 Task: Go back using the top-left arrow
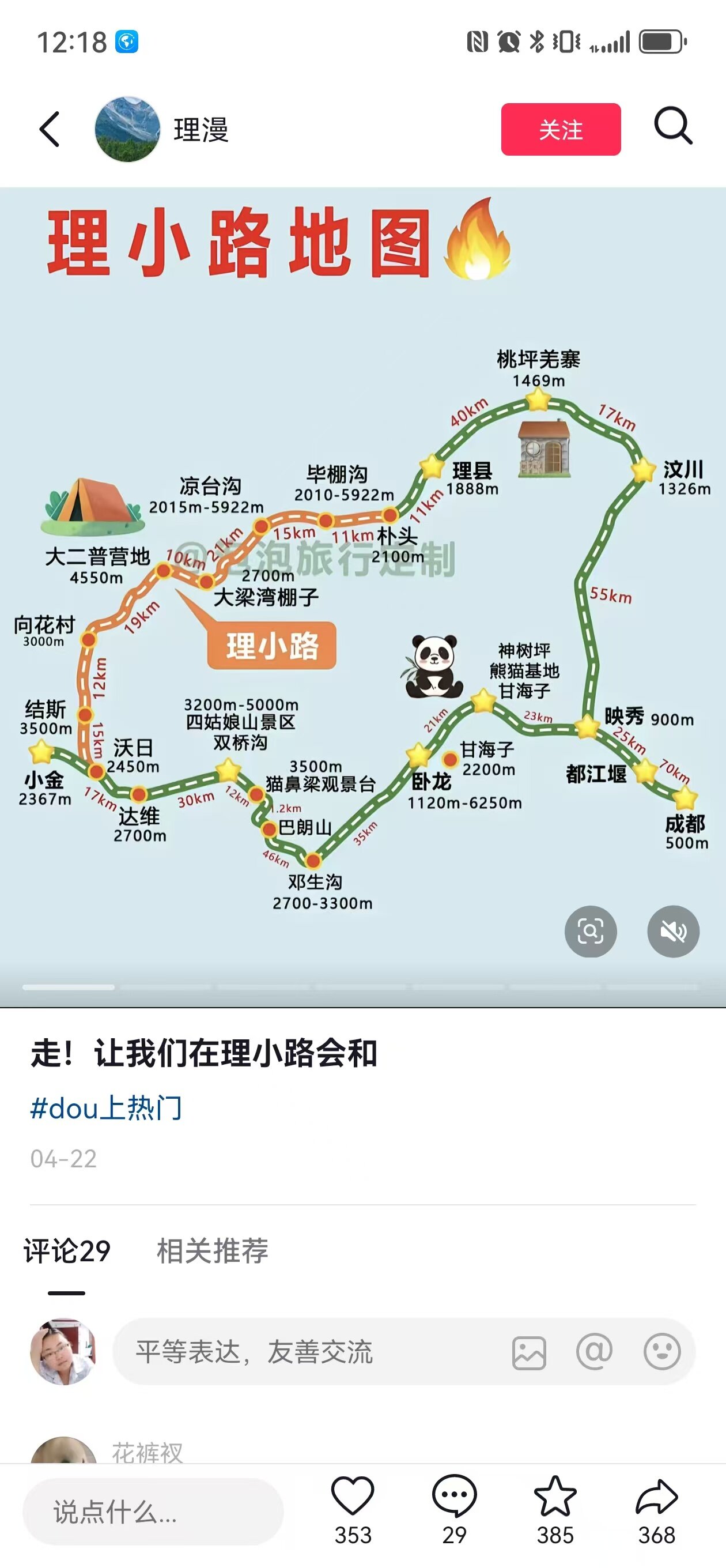(50, 129)
